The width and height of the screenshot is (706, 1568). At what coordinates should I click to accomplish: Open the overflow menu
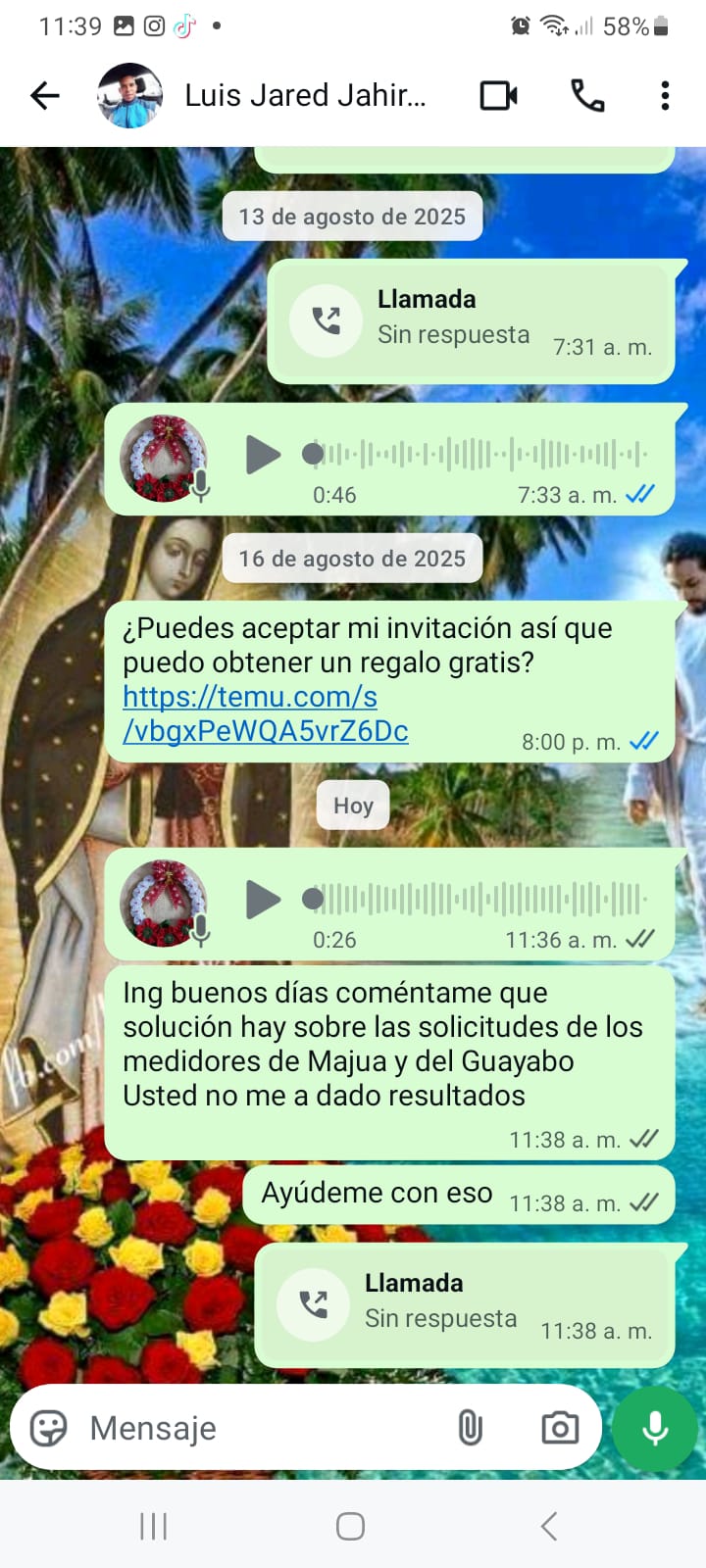(x=665, y=95)
